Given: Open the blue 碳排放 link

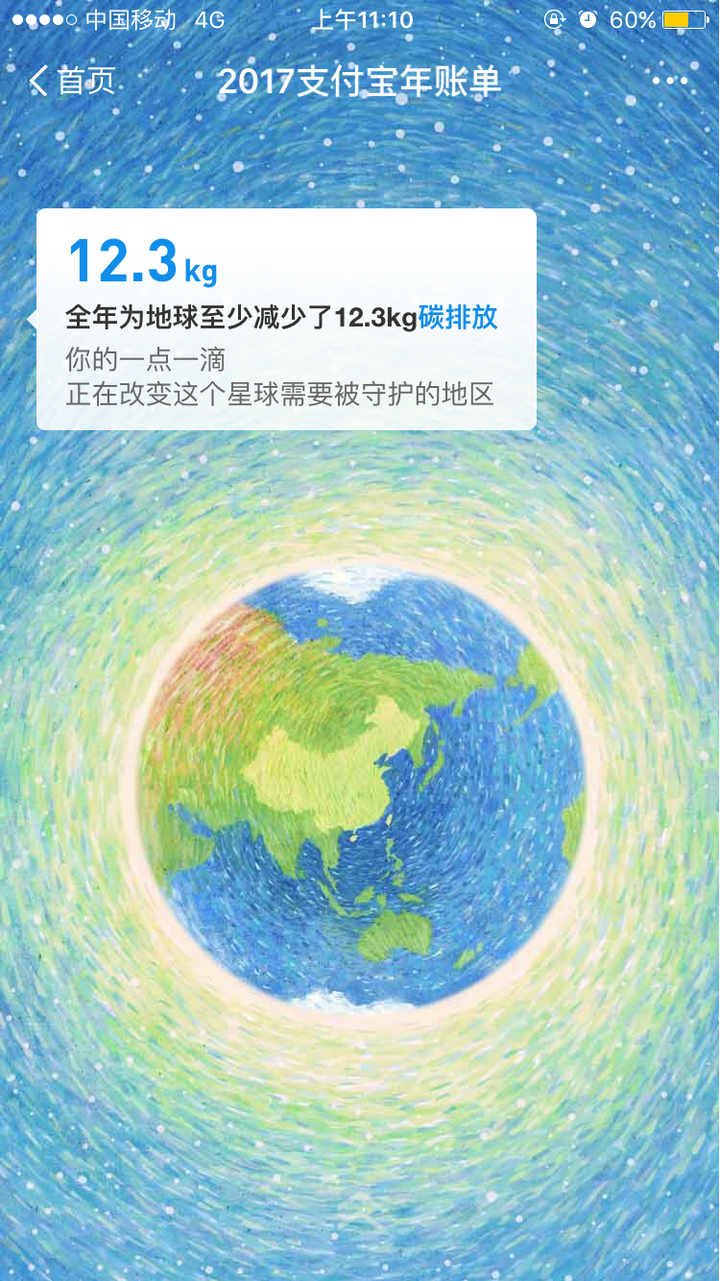Looking at the screenshot, I should click(458, 318).
